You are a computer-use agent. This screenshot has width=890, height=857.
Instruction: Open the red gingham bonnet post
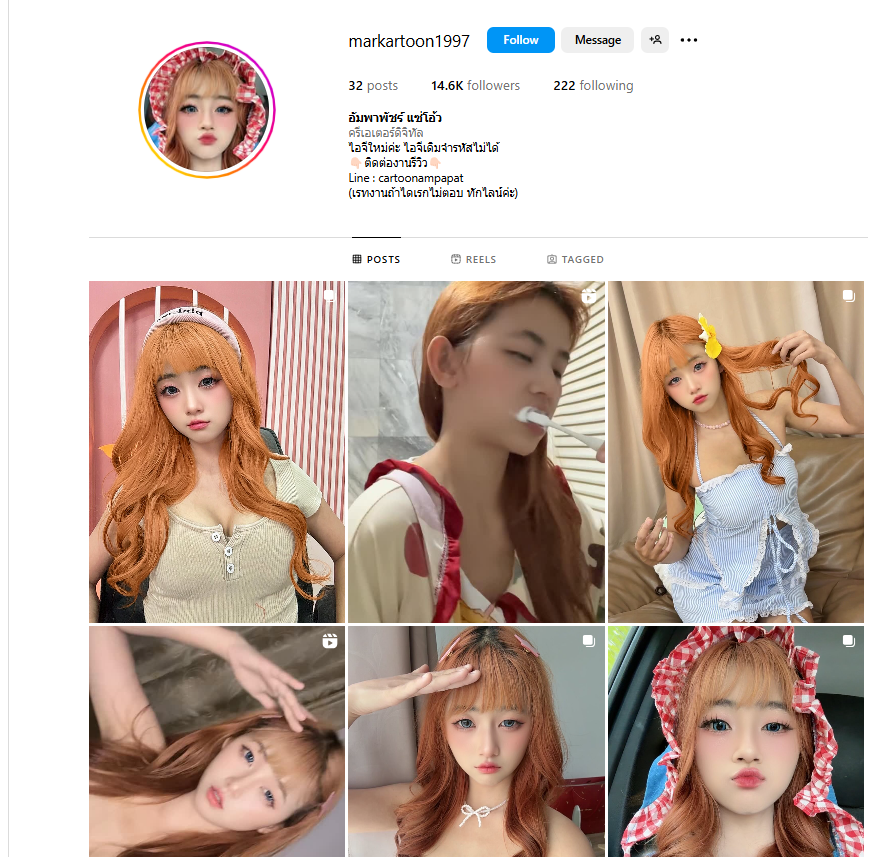(736, 741)
